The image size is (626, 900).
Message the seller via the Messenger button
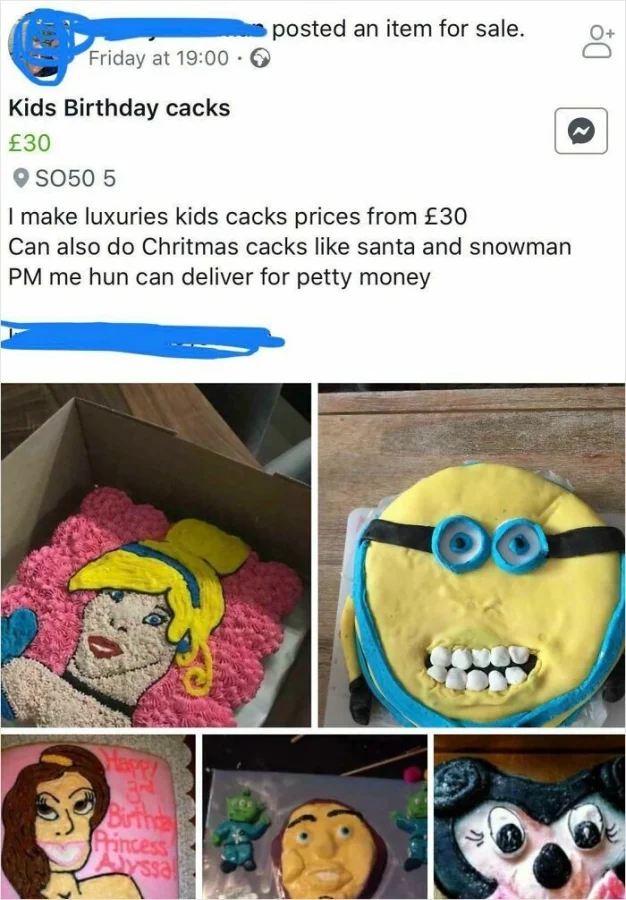[x=580, y=130]
